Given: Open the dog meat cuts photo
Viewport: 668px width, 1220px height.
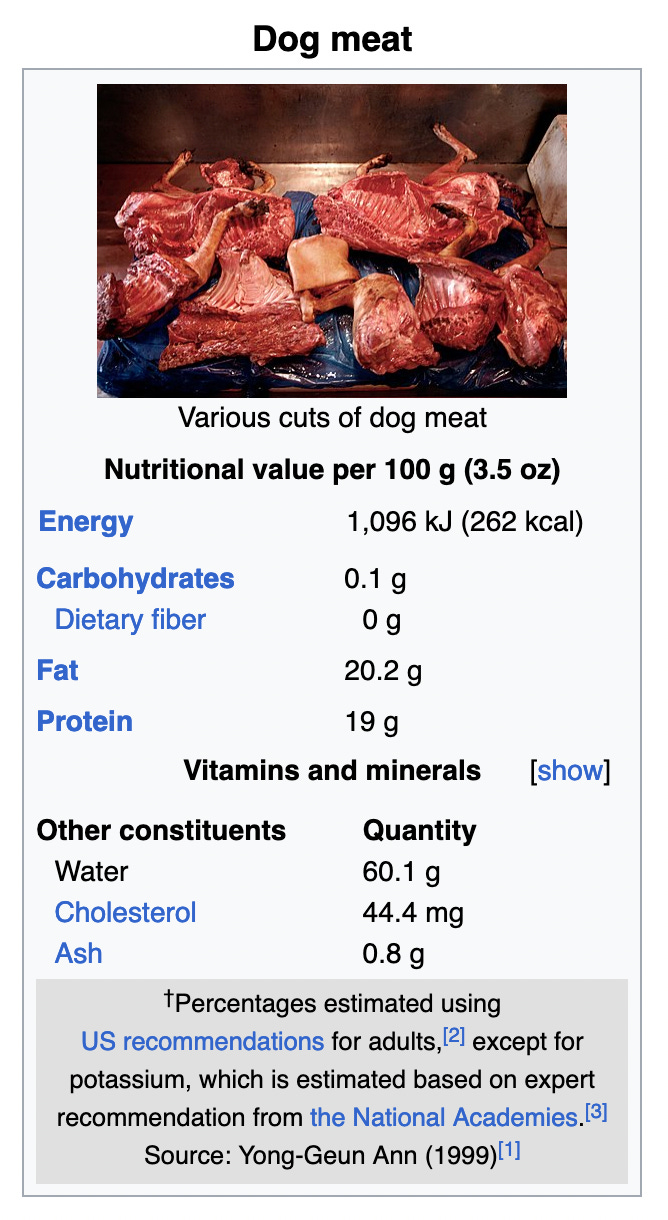Looking at the screenshot, I should pos(332,241).
